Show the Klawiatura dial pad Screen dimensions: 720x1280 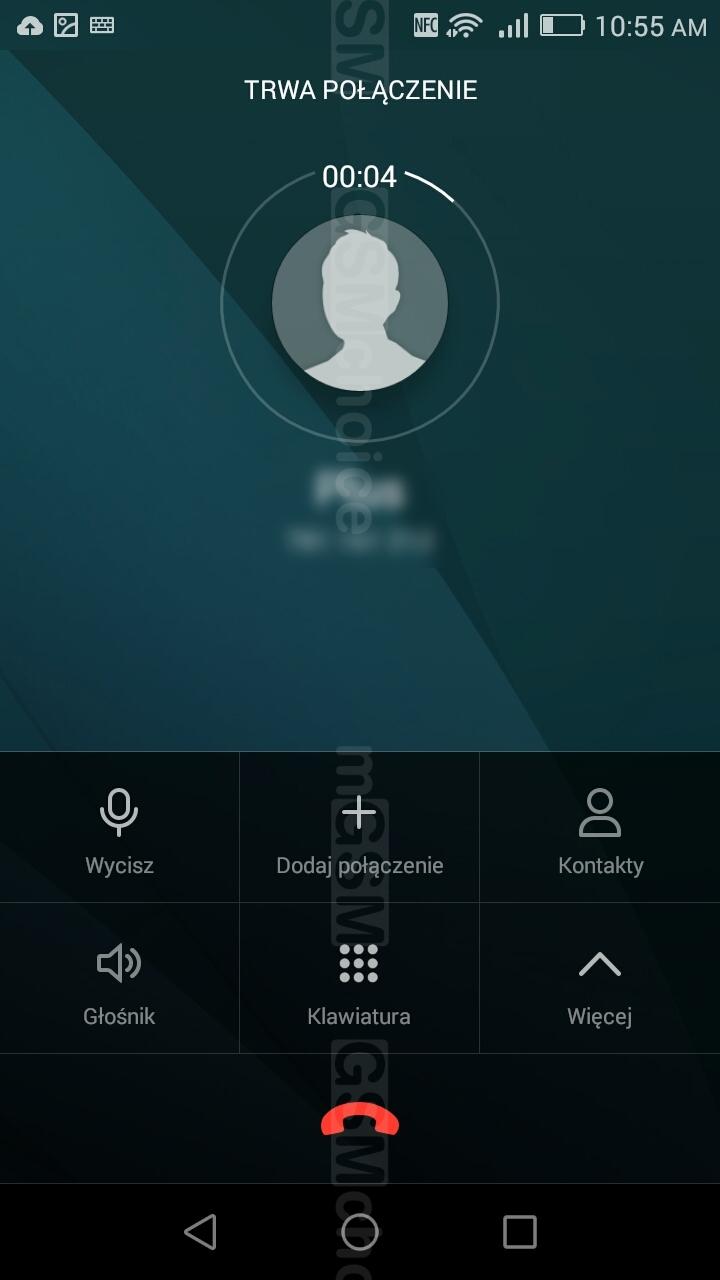[x=359, y=978]
